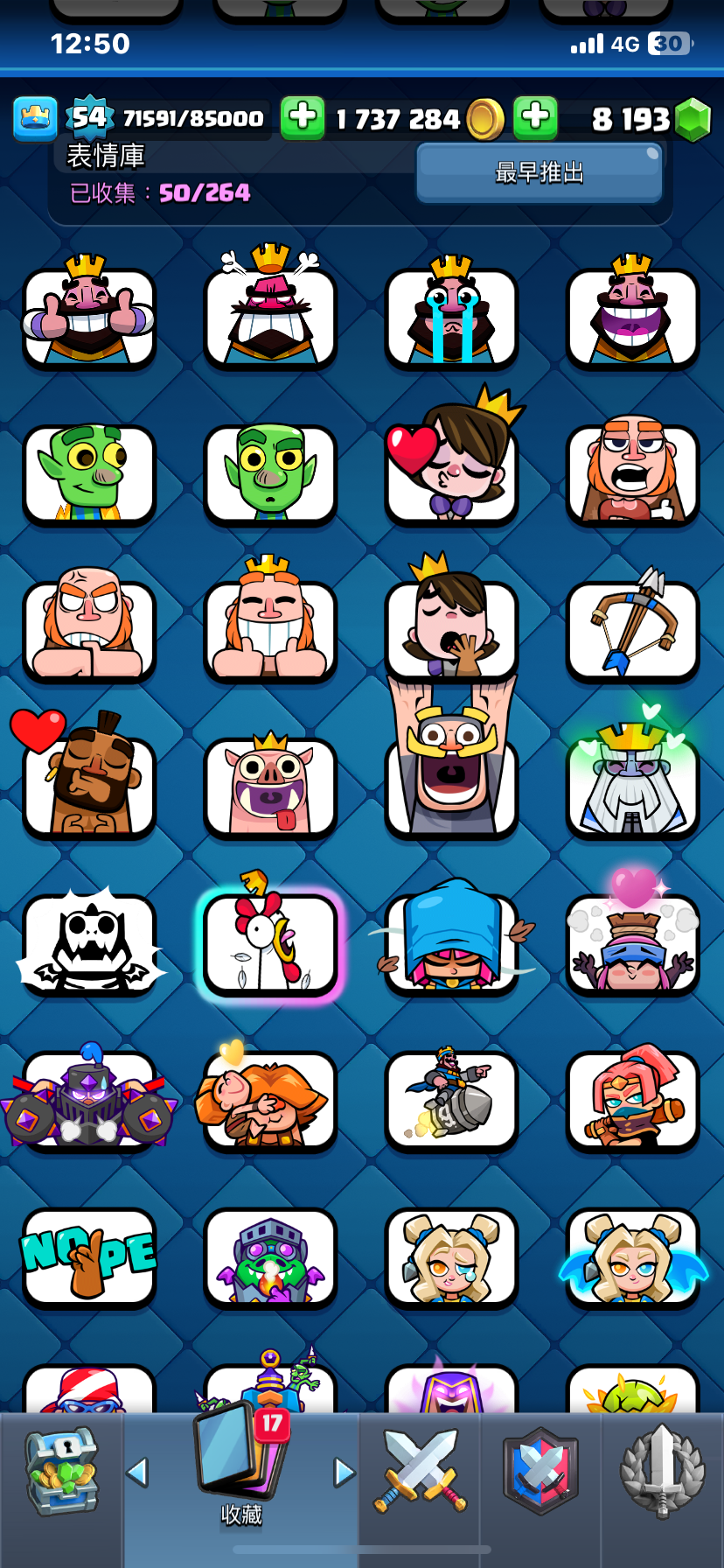The width and height of the screenshot is (724, 1568).
Task: Open the clan shield tab
Action: tap(540, 1472)
